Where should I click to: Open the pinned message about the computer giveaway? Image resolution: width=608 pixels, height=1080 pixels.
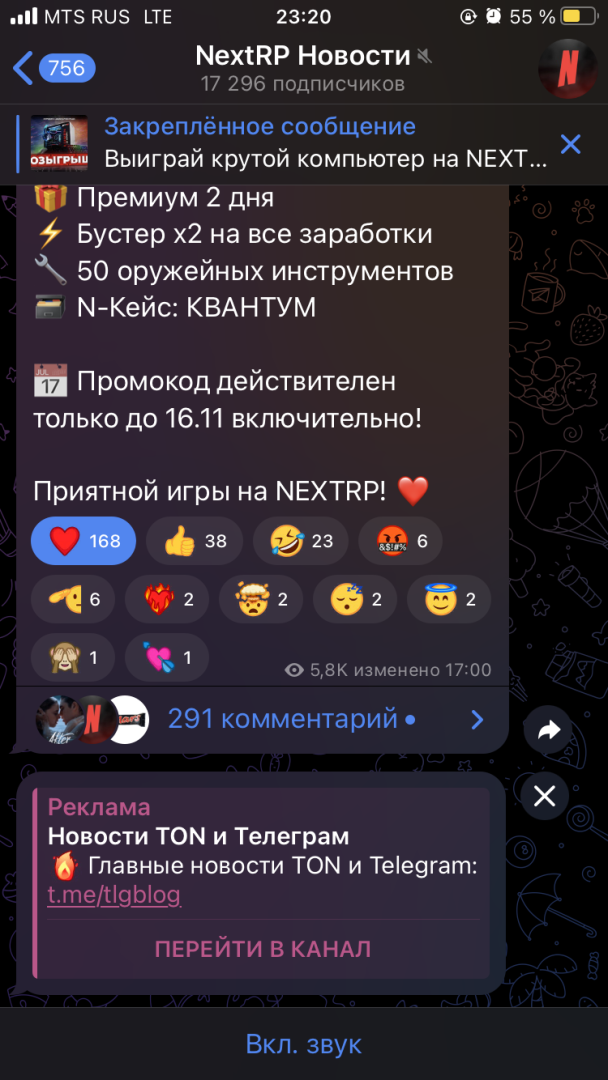[x=300, y=143]
